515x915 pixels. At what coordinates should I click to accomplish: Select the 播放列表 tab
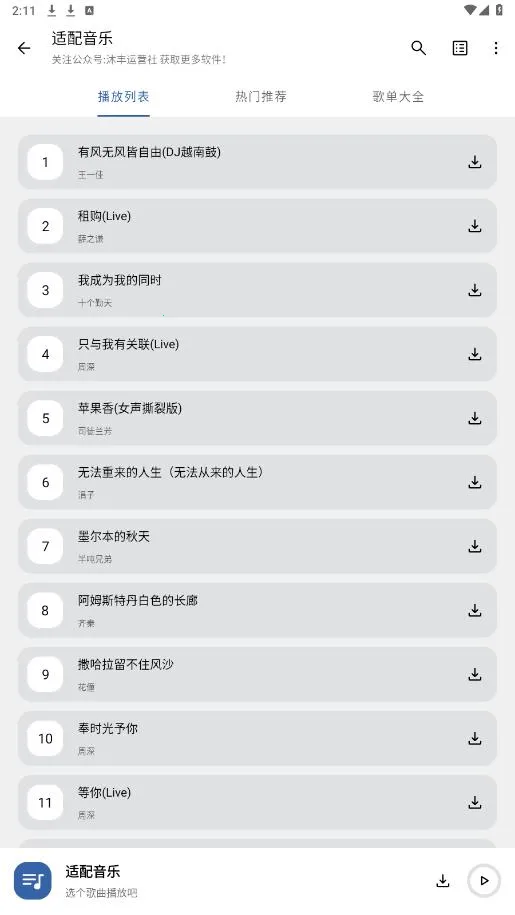pyautogui.click(x=124, y=96)
